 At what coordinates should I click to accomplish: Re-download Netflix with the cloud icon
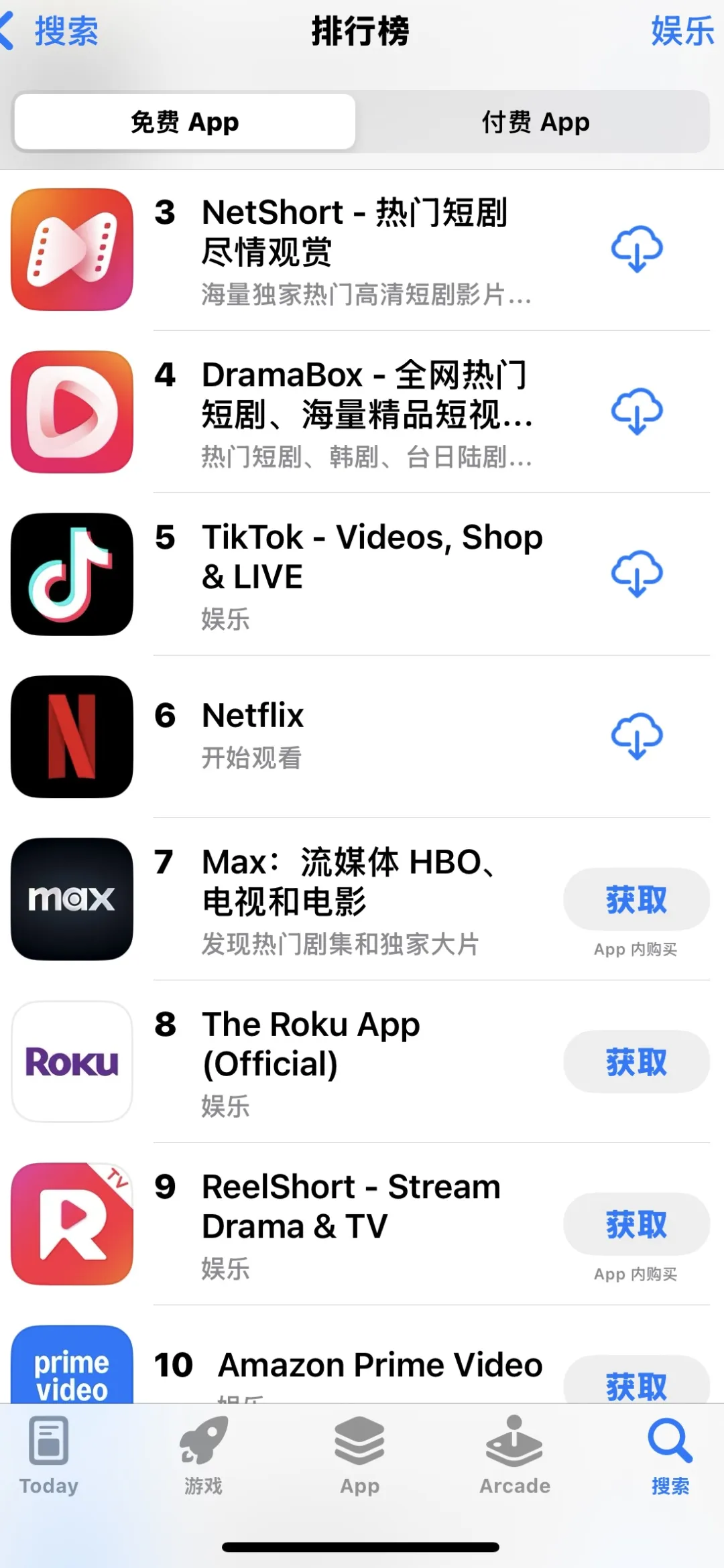pyautogui.click(x=636, y=736)
